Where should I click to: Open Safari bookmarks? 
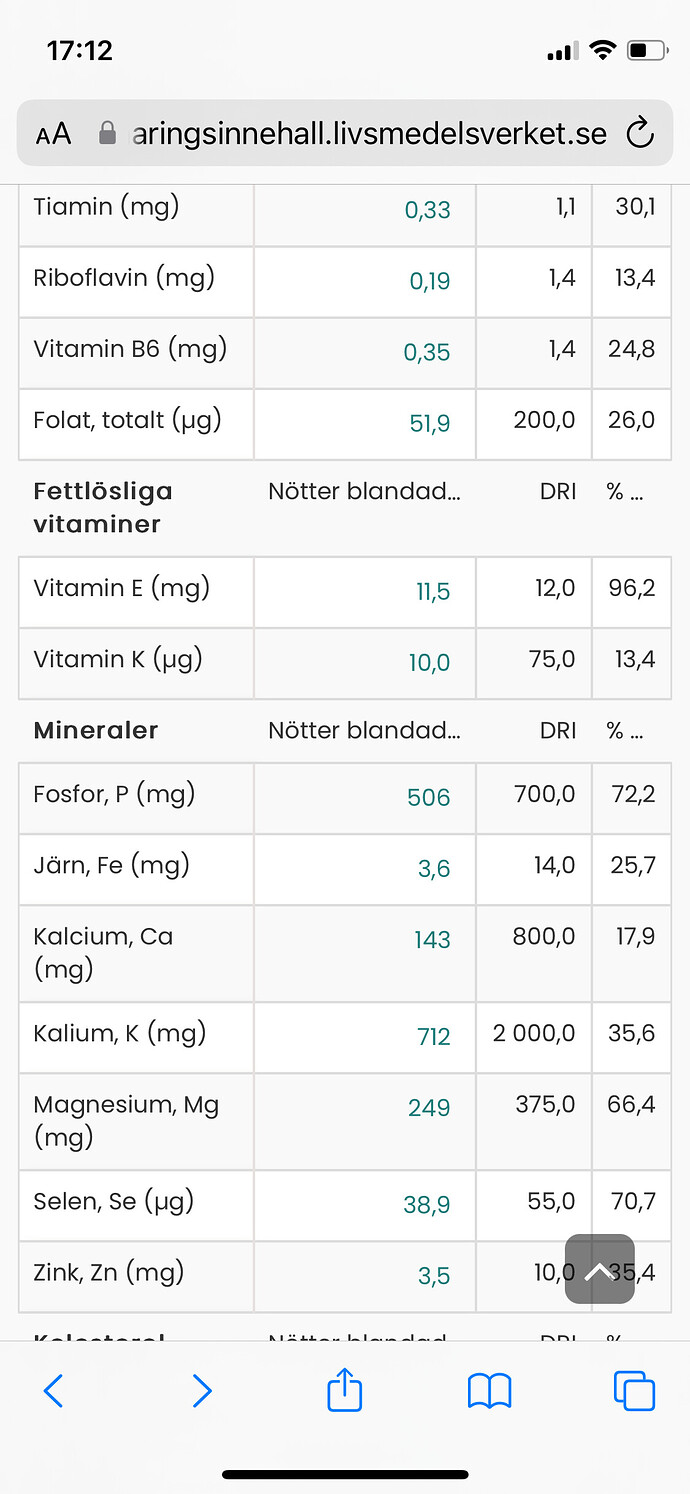(489, 1391)
